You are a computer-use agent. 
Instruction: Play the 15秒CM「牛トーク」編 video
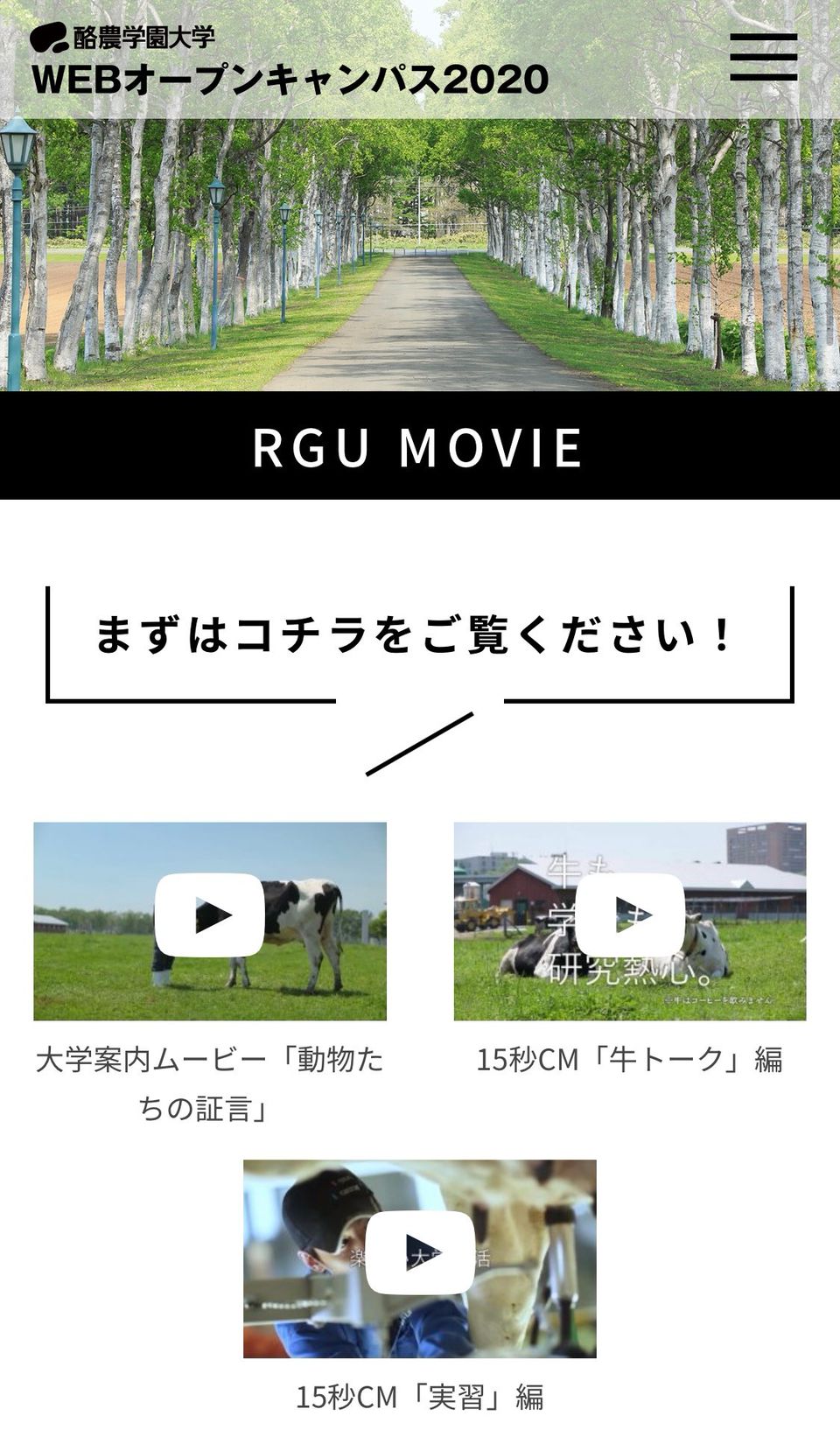630,915
